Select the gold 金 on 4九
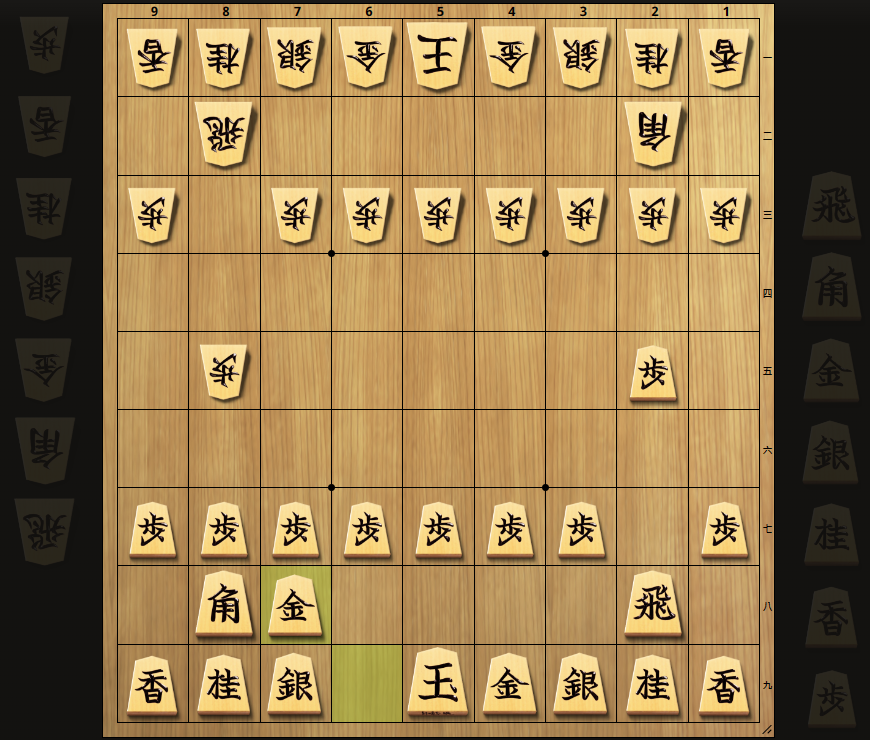Image resolution: width=870 pixels, height=740 pixels. (x=510, y=686)
